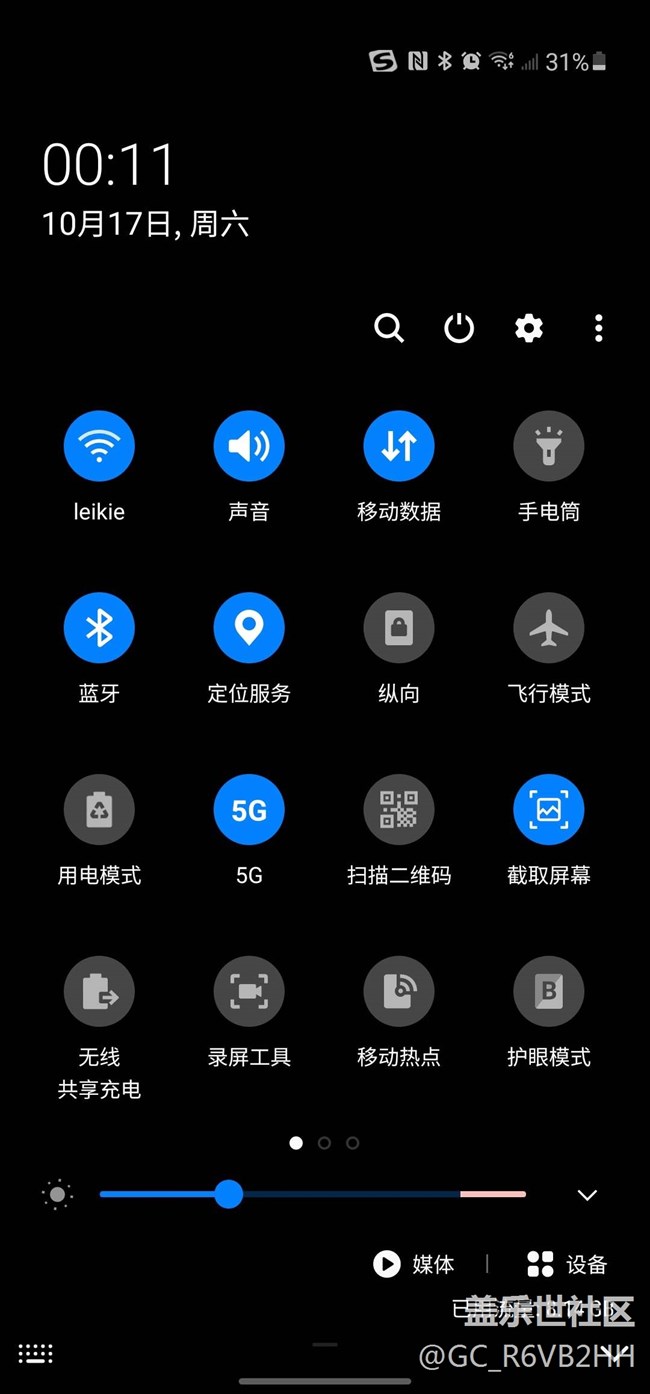
Task: Enable 无线共享充电 wireless power share
Action: [x=99, y=992]
